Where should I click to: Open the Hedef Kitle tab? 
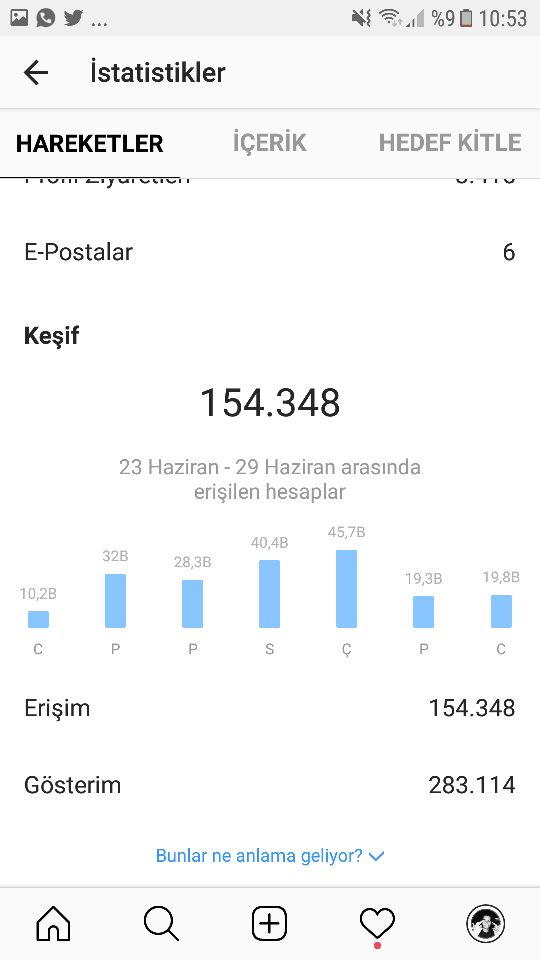pyautogui.click(x=450, y=143)
